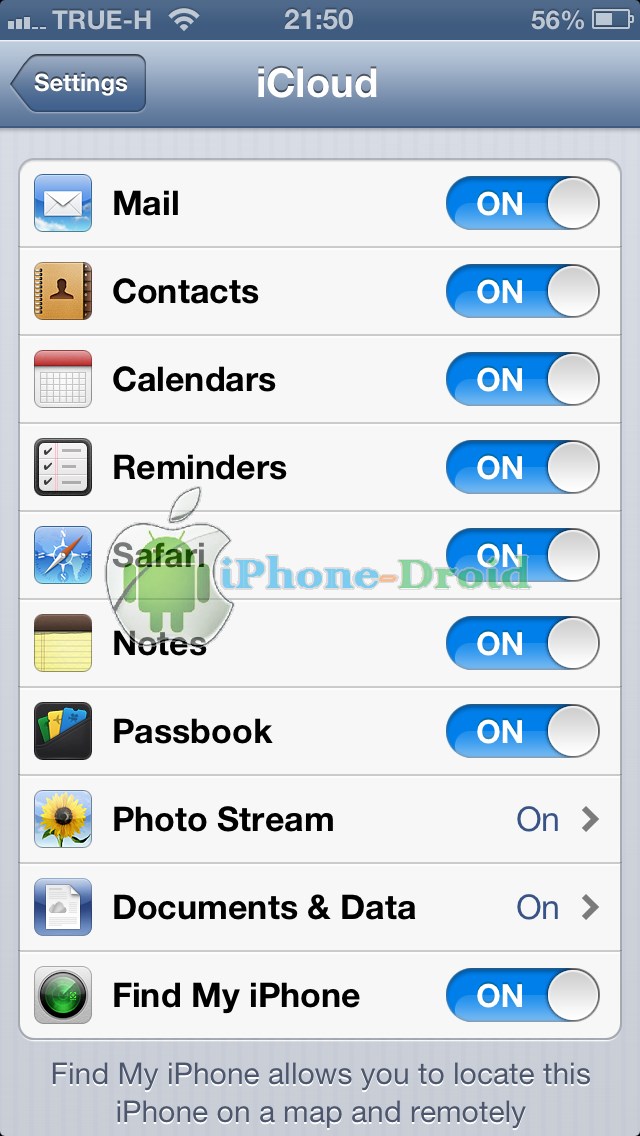Open Photo Stream settings
The height and width of the screenshot is (1136, 640).
(x=320, y=819)
